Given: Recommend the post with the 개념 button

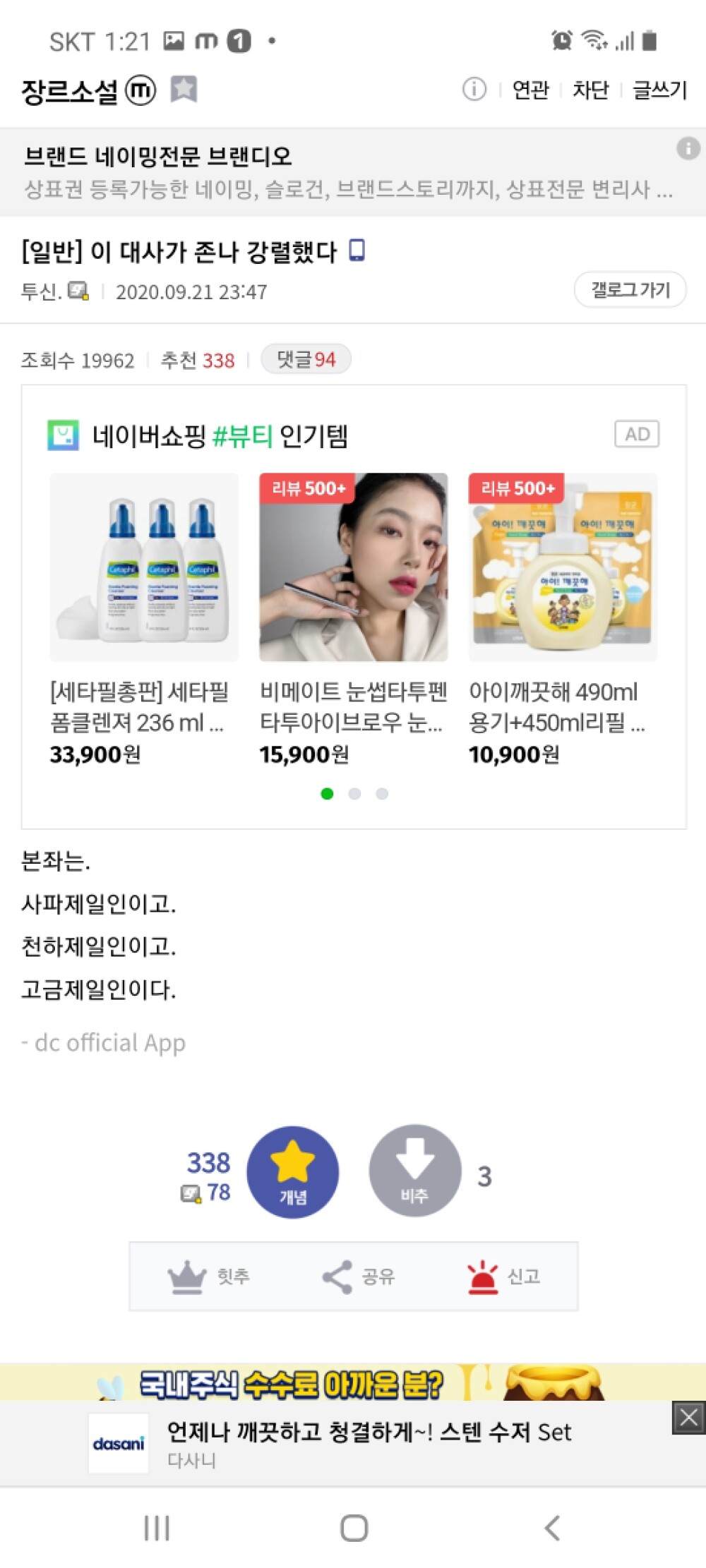Looking at the screenshot, I should click(292, 1171).
